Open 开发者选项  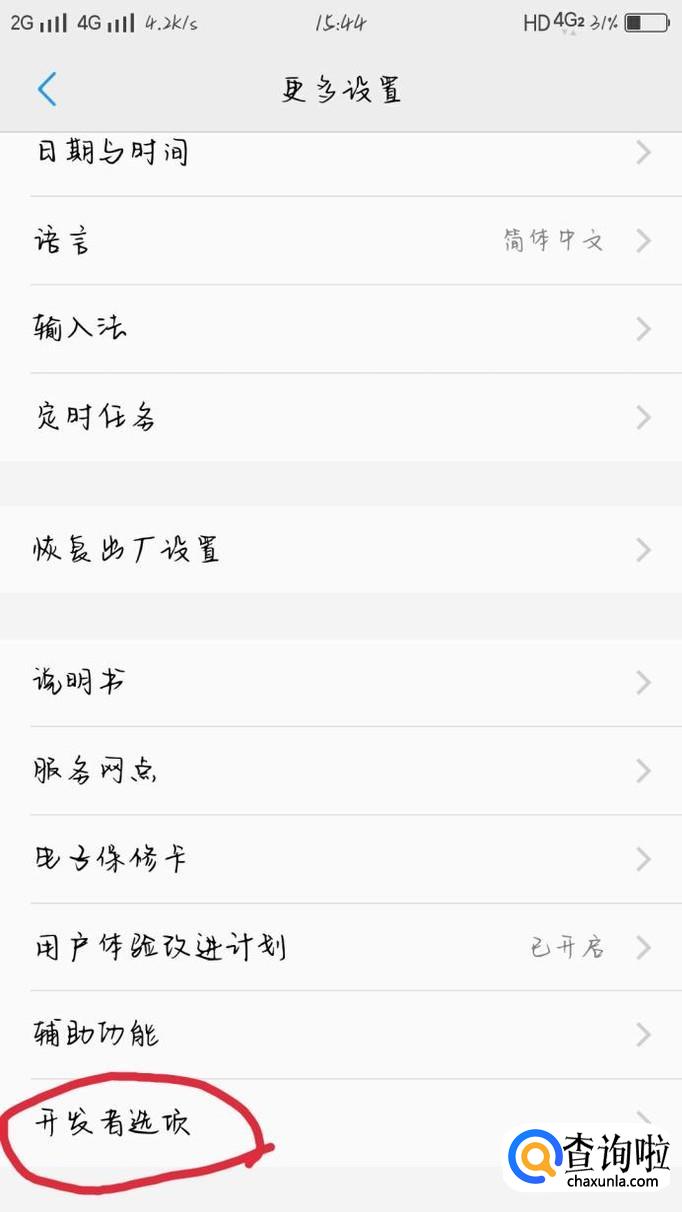tap(250, 1122)
